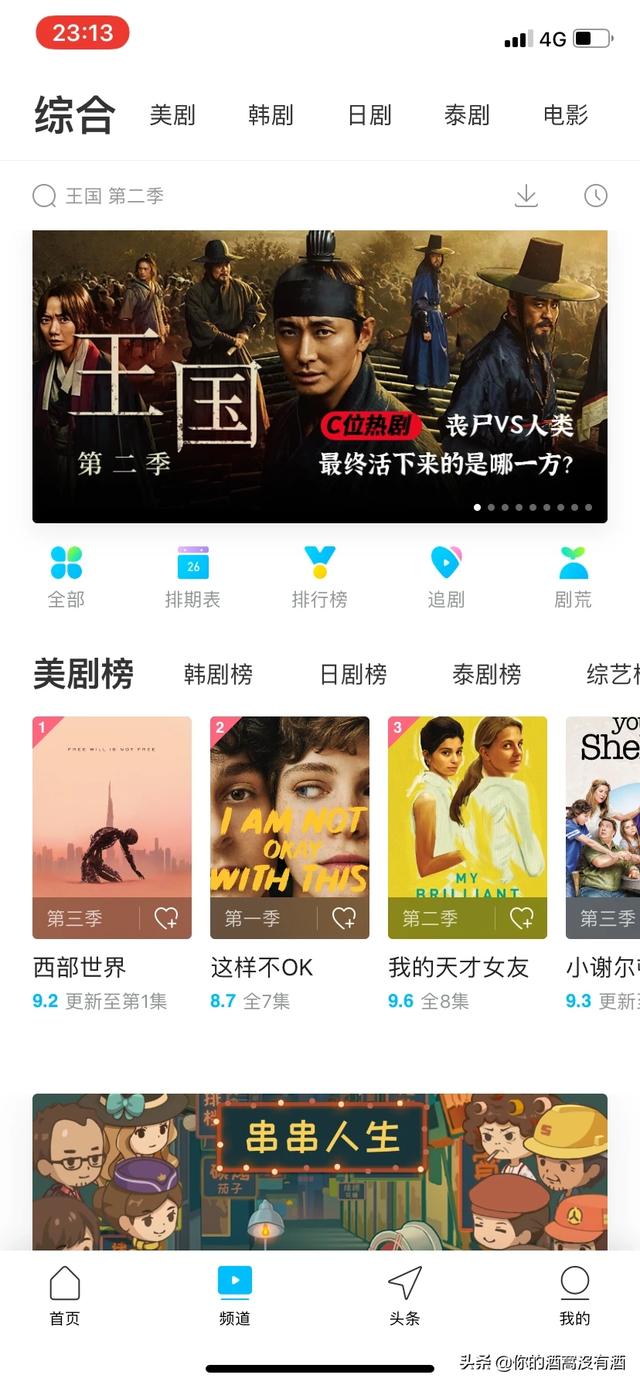
Task: Select the 日剧 top tab
Action: pos(369,115)
